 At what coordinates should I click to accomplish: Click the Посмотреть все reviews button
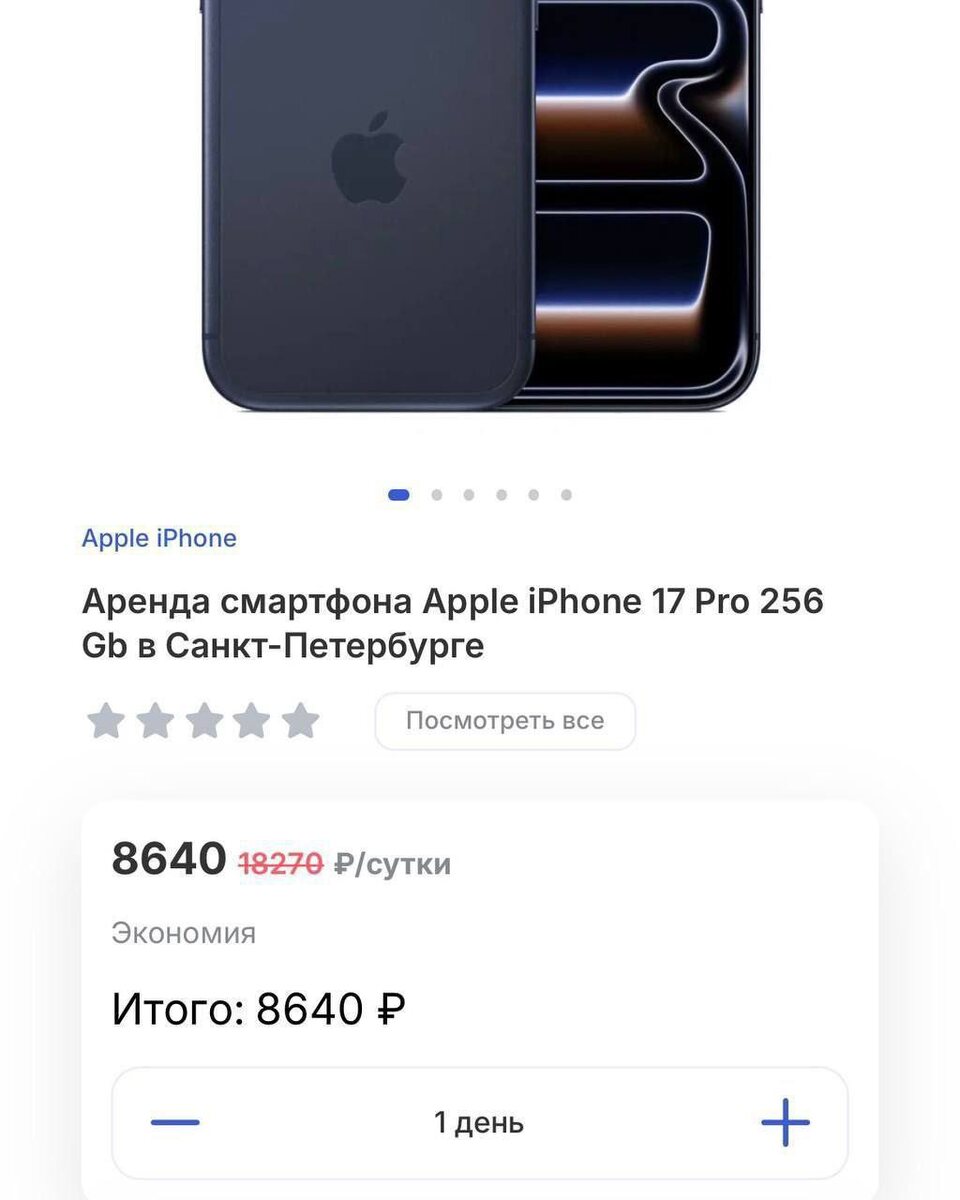click(x=505, y=720)
